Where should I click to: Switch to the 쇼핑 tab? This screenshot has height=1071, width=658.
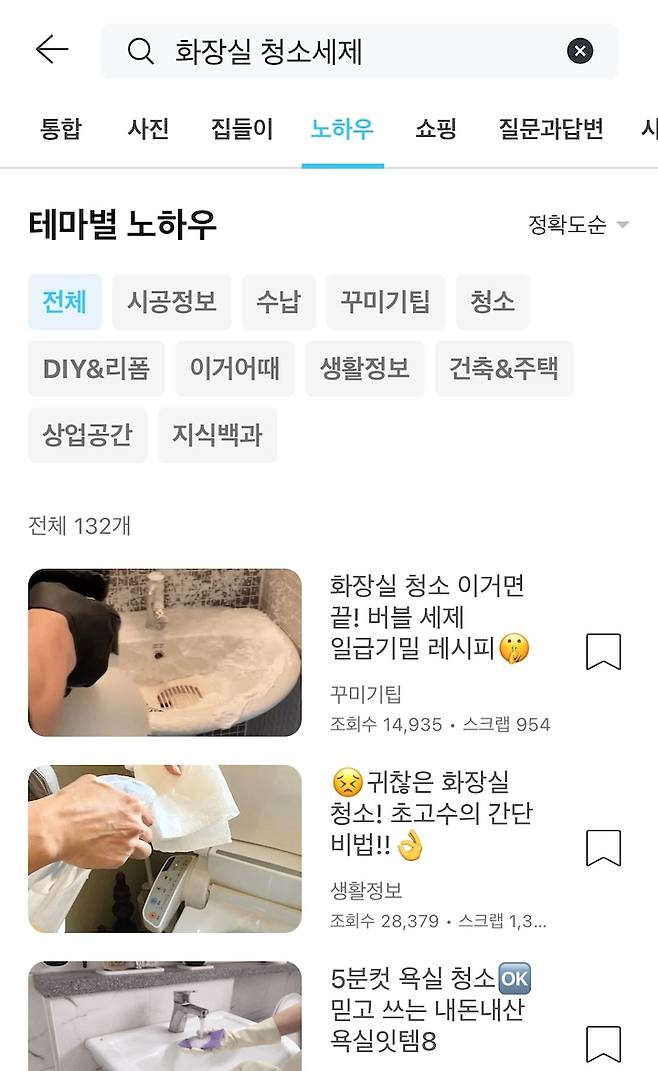click(x=436, y=129)
